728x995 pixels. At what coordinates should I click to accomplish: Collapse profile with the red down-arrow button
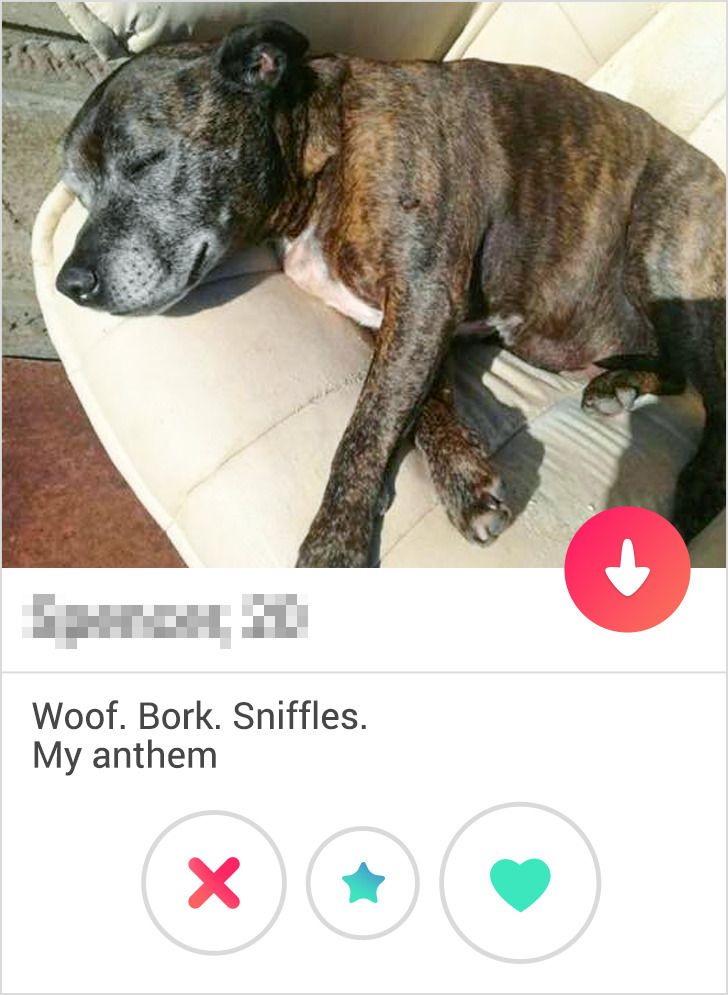coord(627,570)
